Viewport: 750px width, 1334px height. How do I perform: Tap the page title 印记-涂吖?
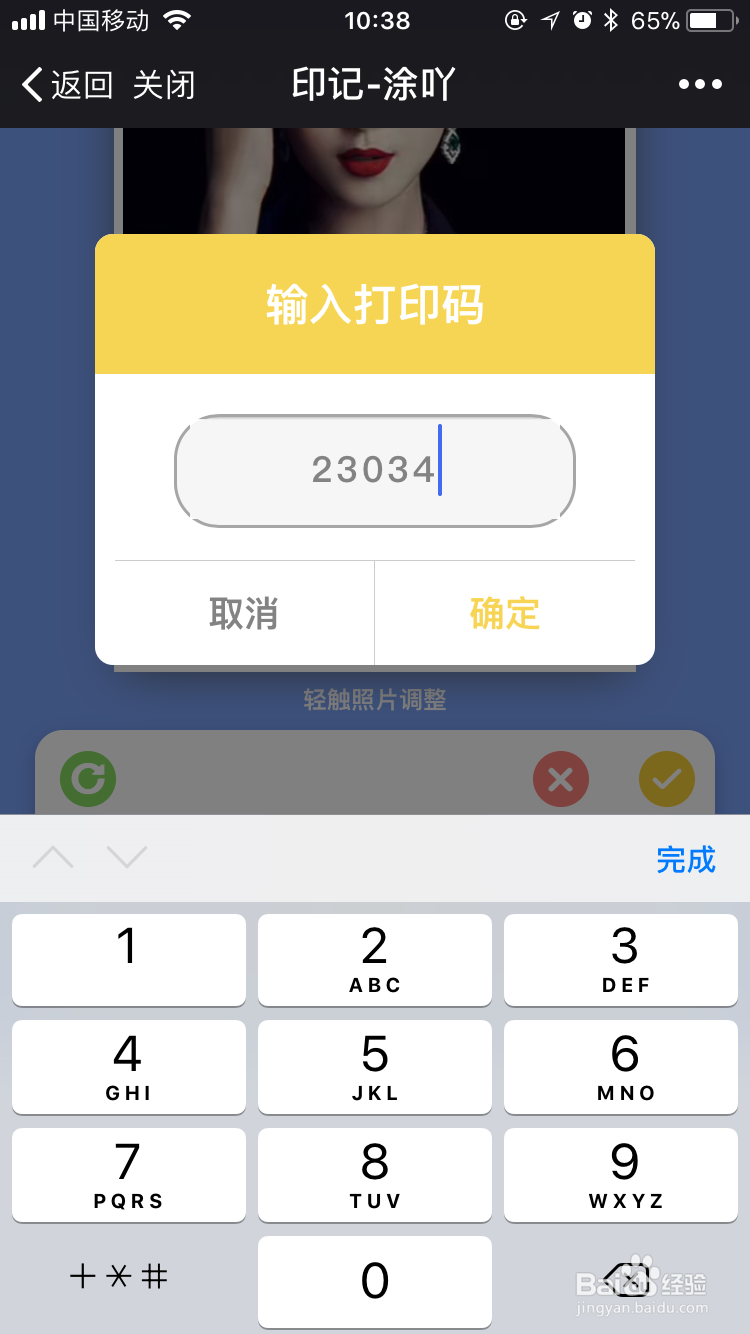(375, 84)
